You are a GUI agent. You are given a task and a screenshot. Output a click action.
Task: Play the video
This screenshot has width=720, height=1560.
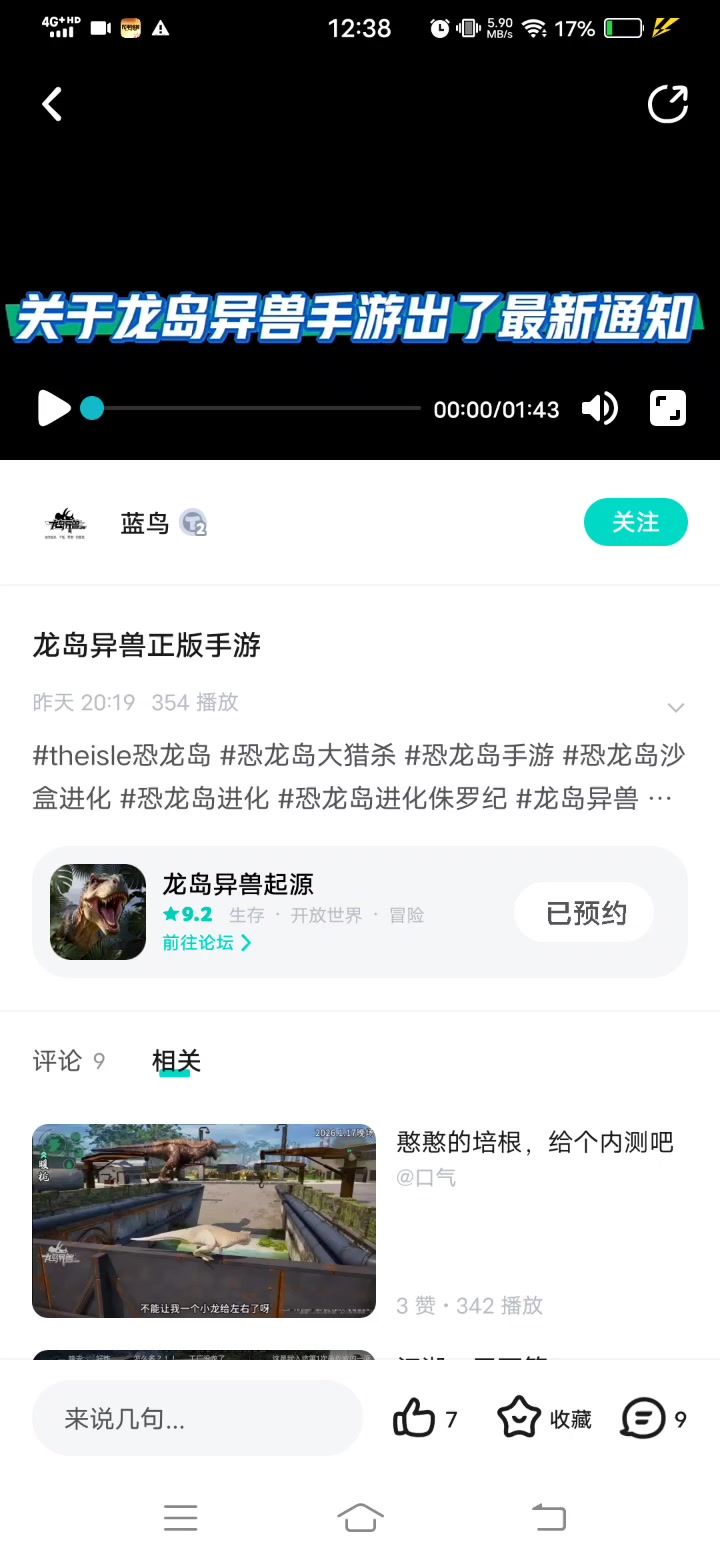tap(53, 409)
